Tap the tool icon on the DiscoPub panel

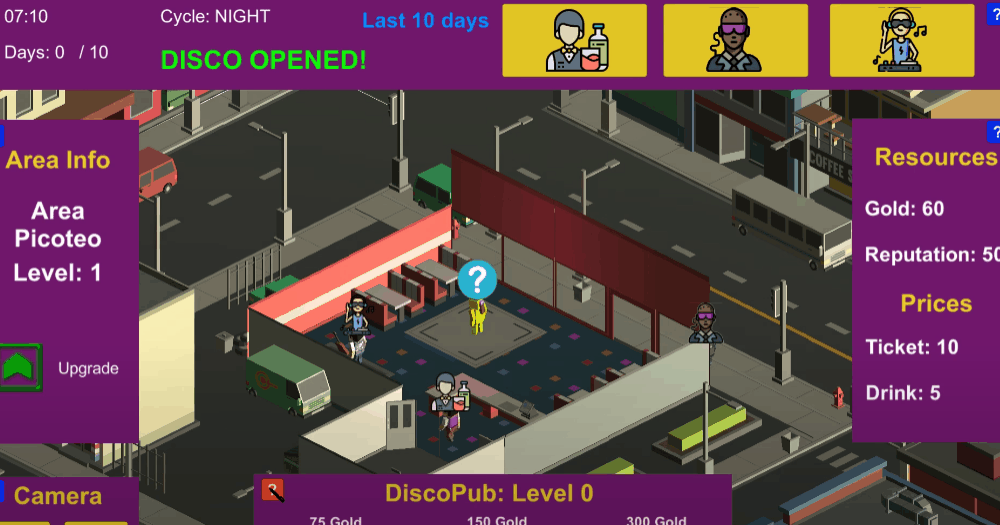274,491
